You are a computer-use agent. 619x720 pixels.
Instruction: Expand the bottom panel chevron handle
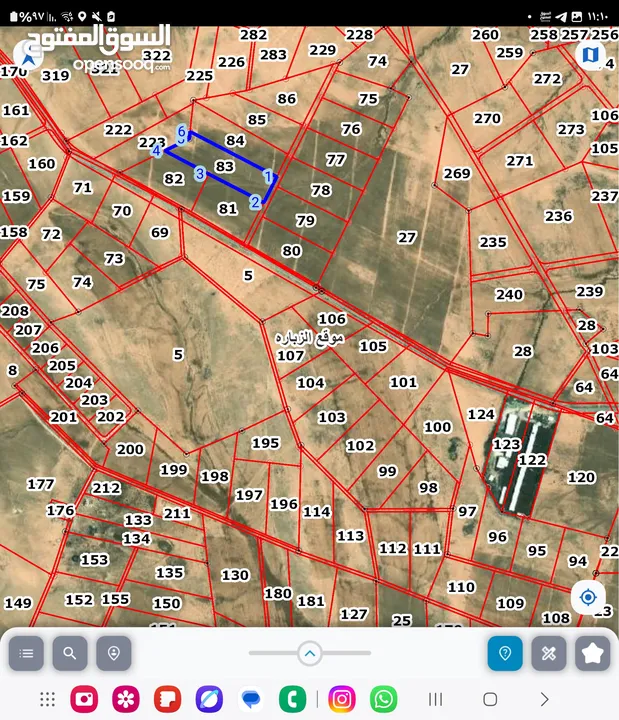point(310,653)
